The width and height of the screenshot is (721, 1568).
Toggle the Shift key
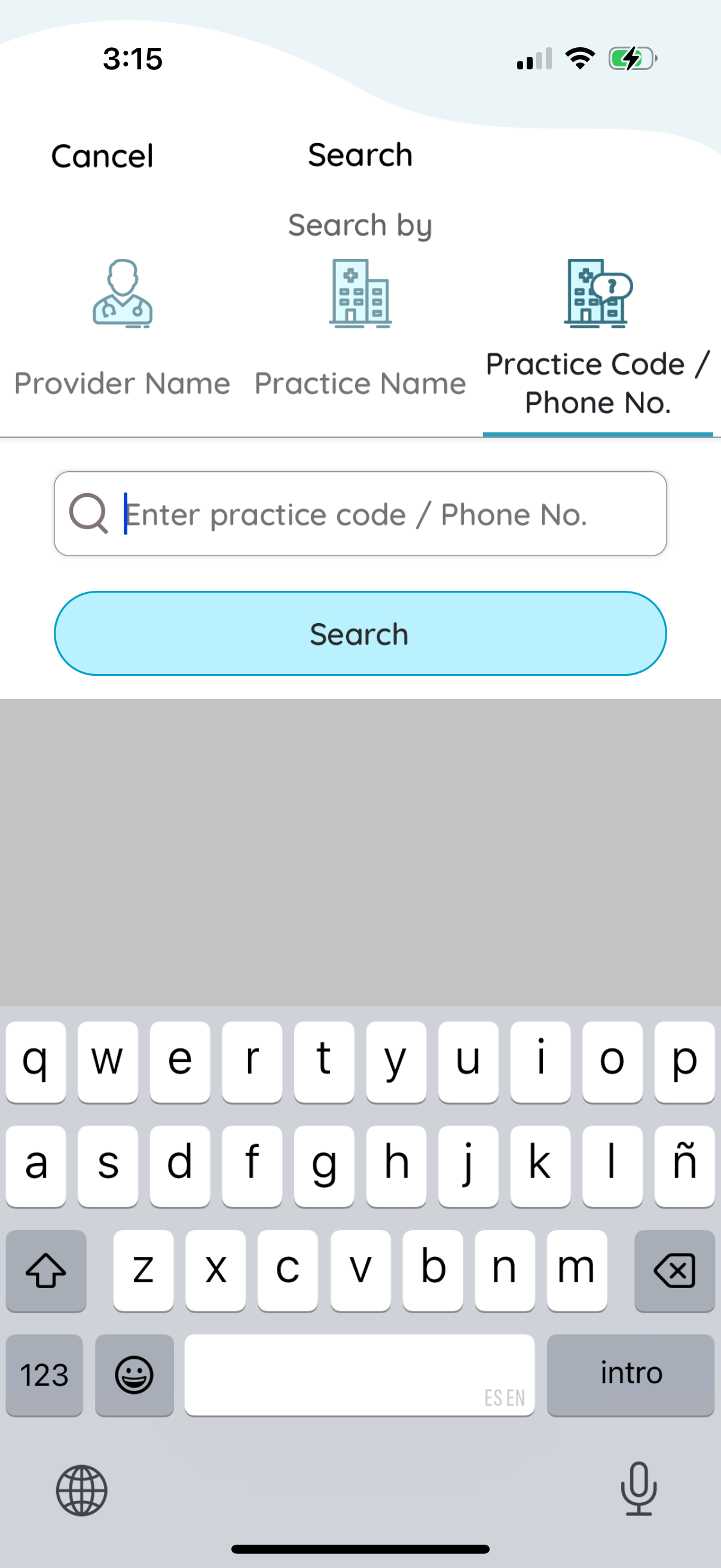click(45, 1268)
